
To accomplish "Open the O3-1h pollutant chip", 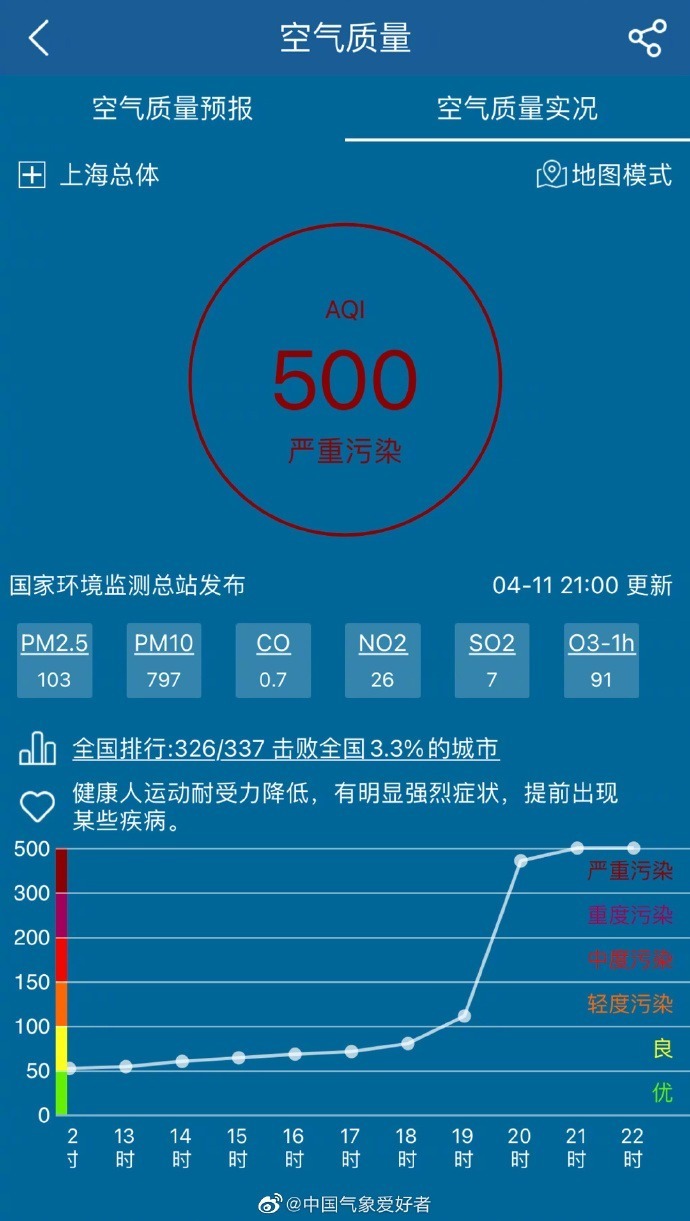I will [x=601, y=660].
